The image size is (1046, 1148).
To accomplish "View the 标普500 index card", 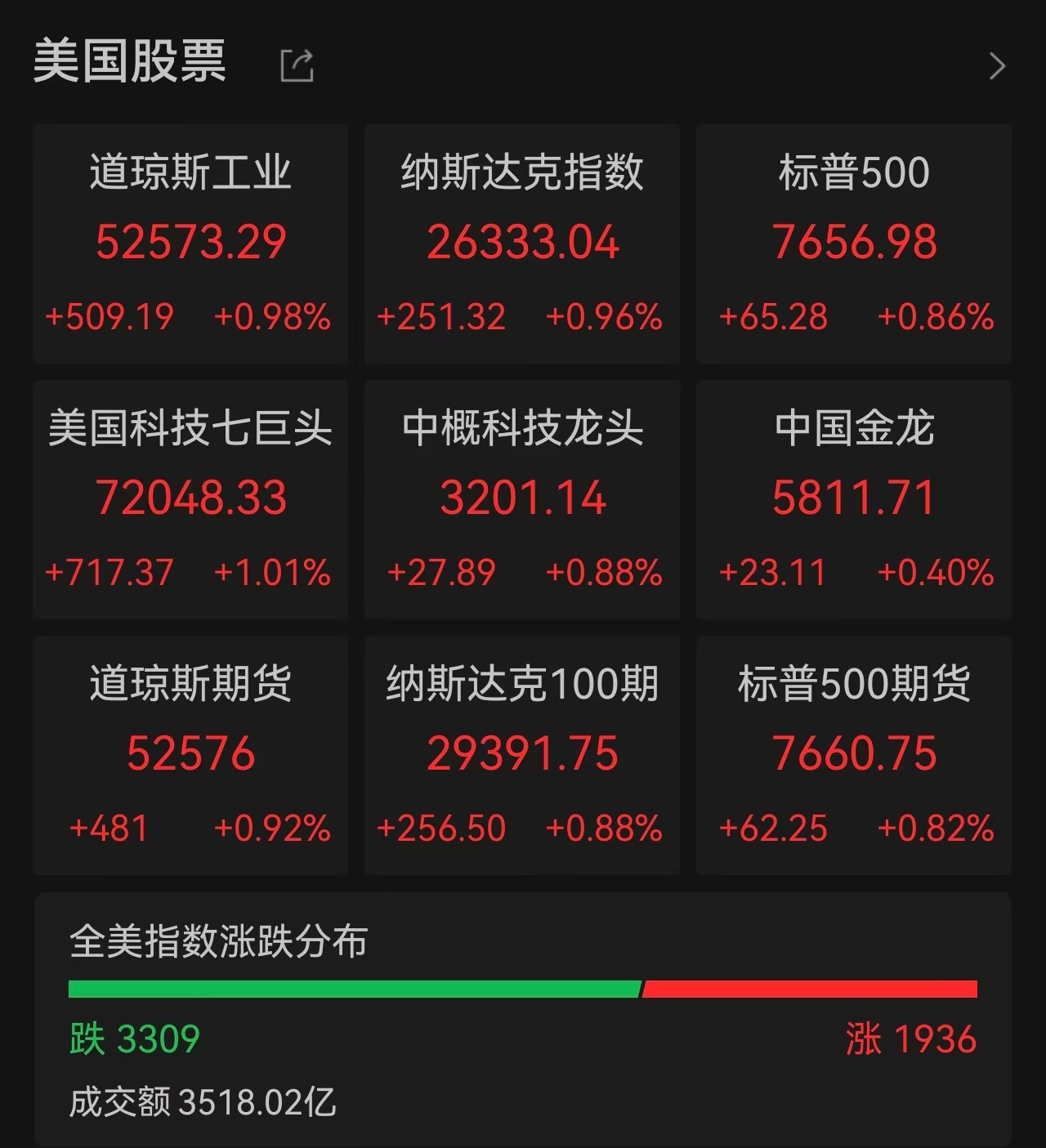I will [854, 243].
